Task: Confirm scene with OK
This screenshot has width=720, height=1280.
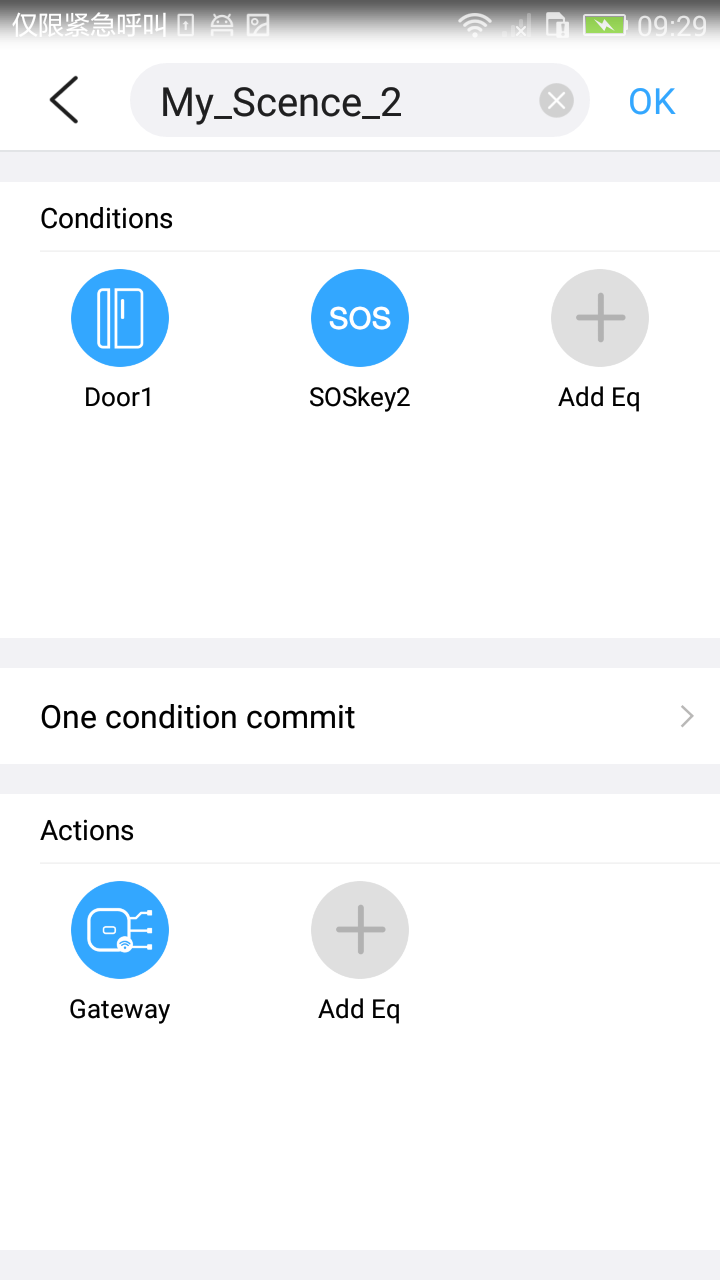Action: tap(652, 101)
